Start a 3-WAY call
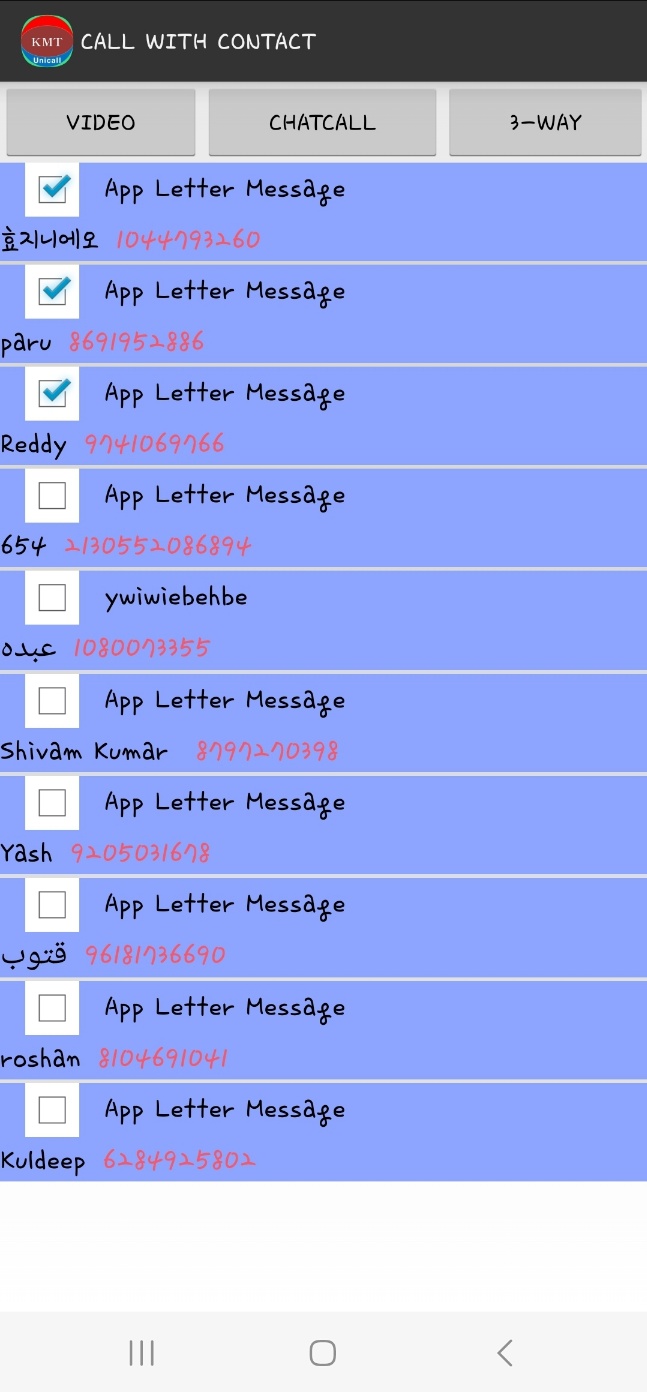Screen dimensions: 647x1392 tap(545, 122)
